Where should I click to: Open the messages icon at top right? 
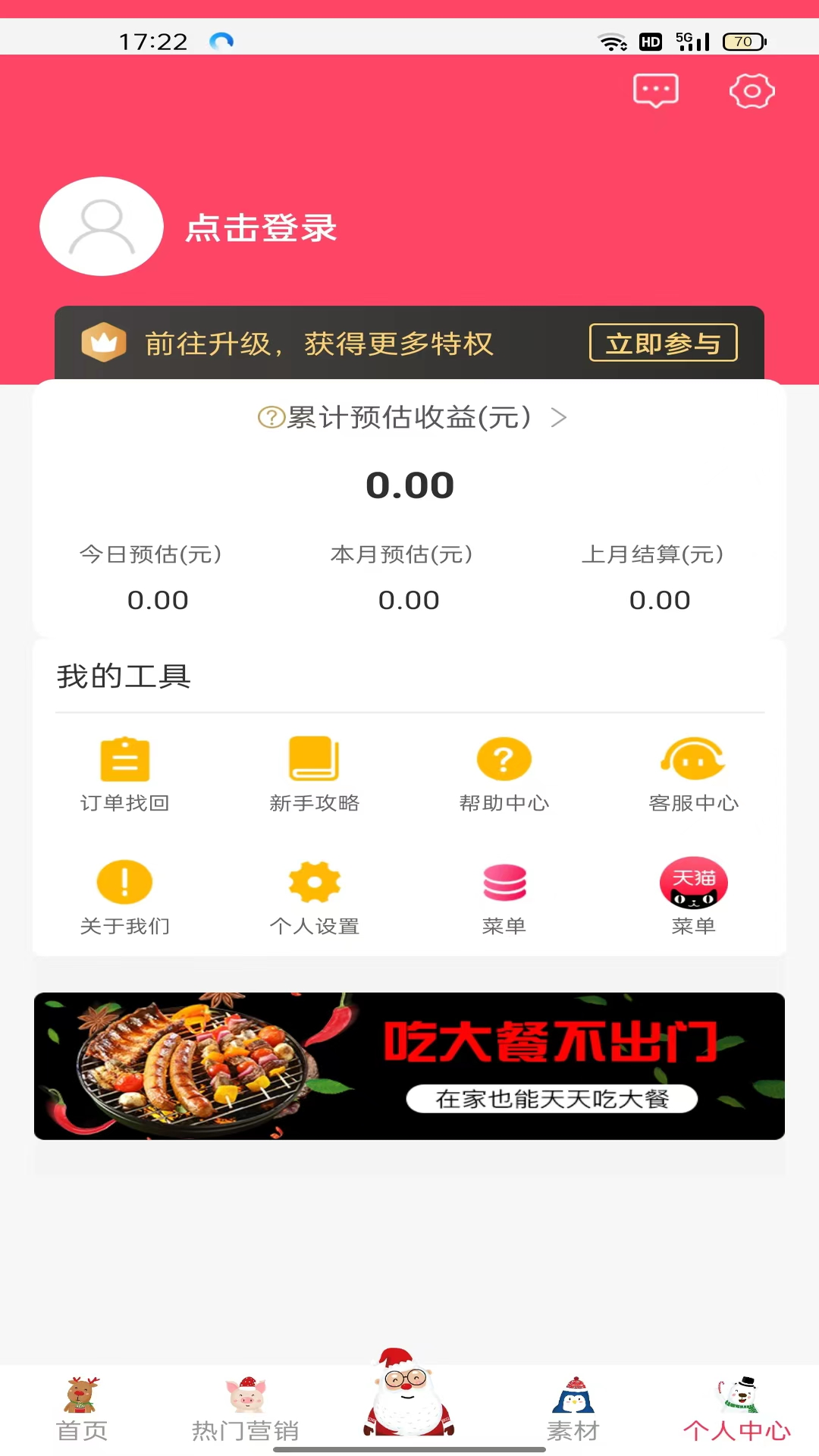(x=655, y=90)
